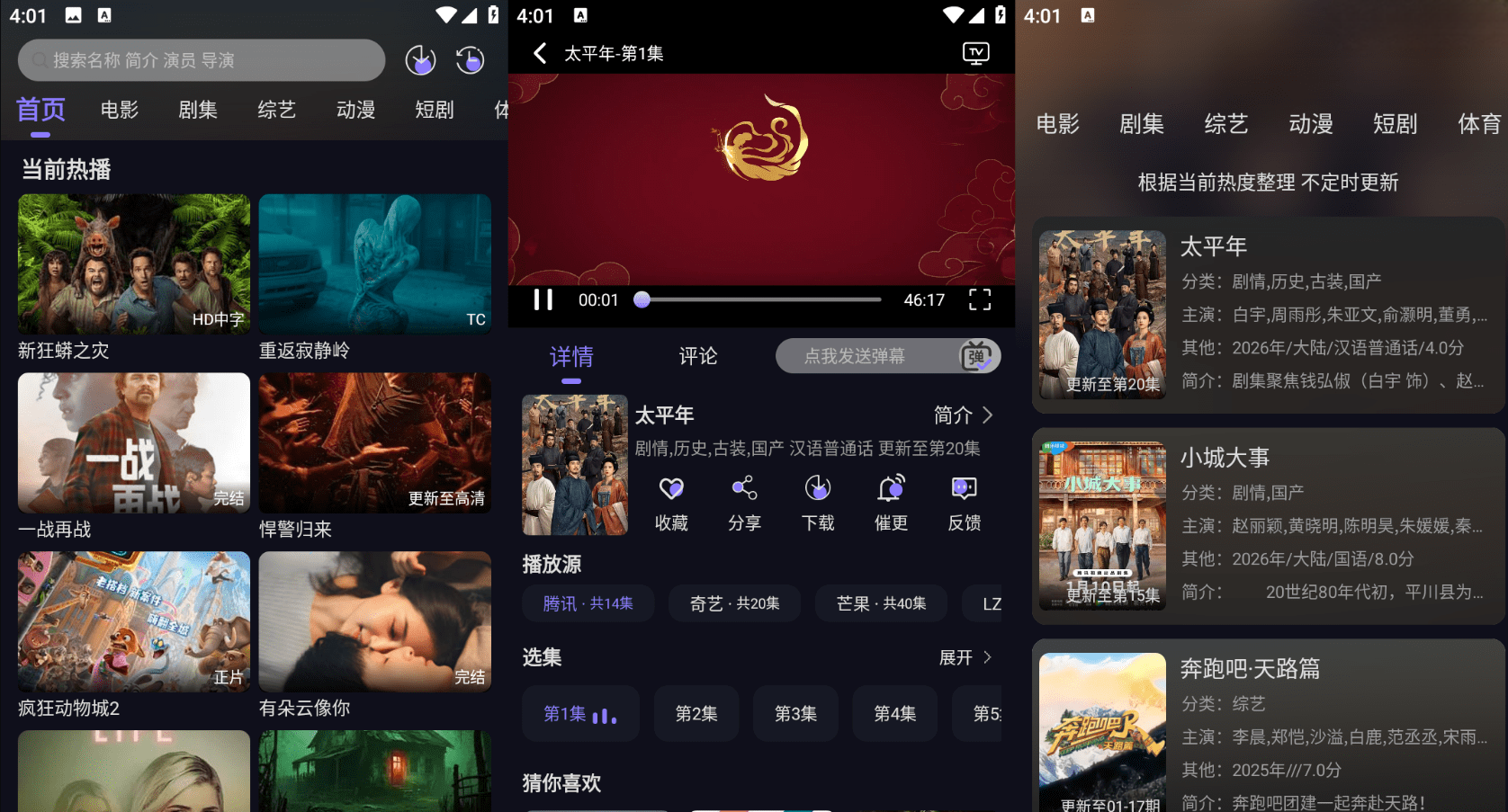Select the 奇艺 · 共20集 playback source

click(734, 603)
